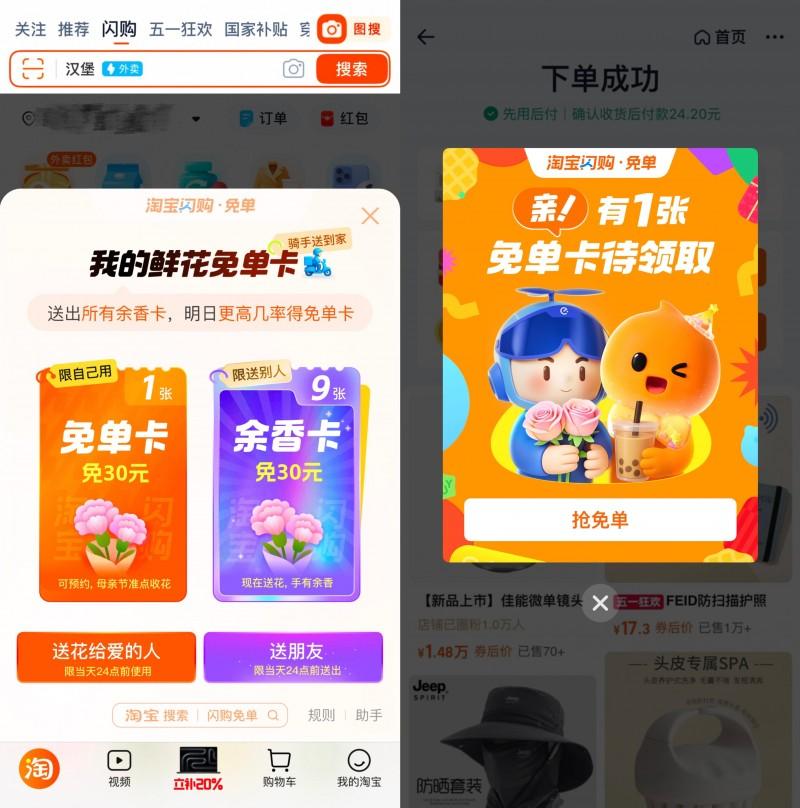Open 订单 orders shortcut

(x=263, y=118)
